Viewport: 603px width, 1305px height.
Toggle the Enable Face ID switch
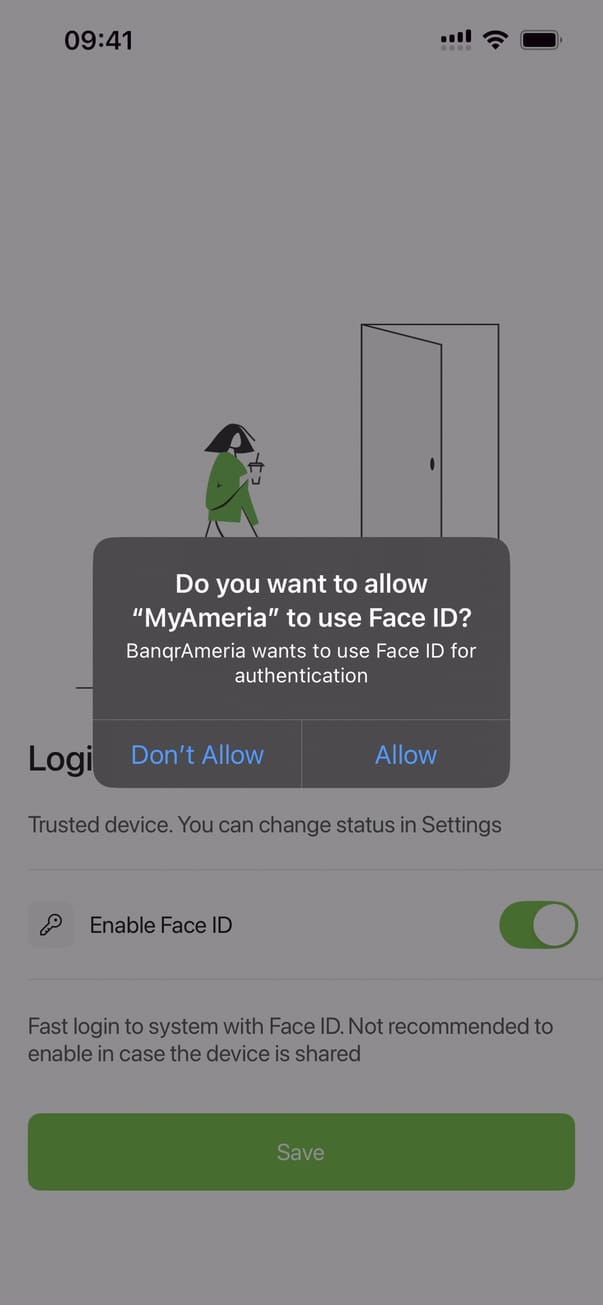(538, 925)
